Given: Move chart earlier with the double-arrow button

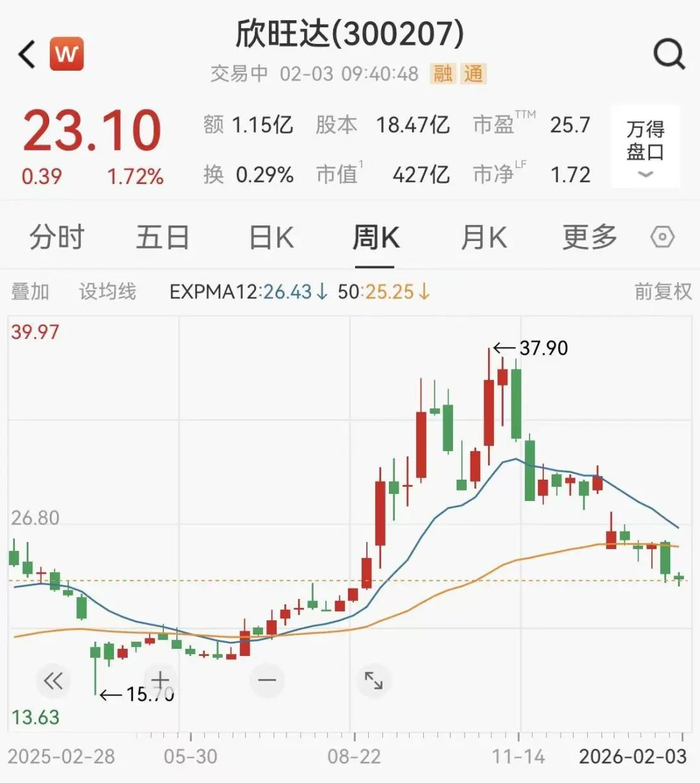Looking at the screenshot, I should tap(53, 681).
